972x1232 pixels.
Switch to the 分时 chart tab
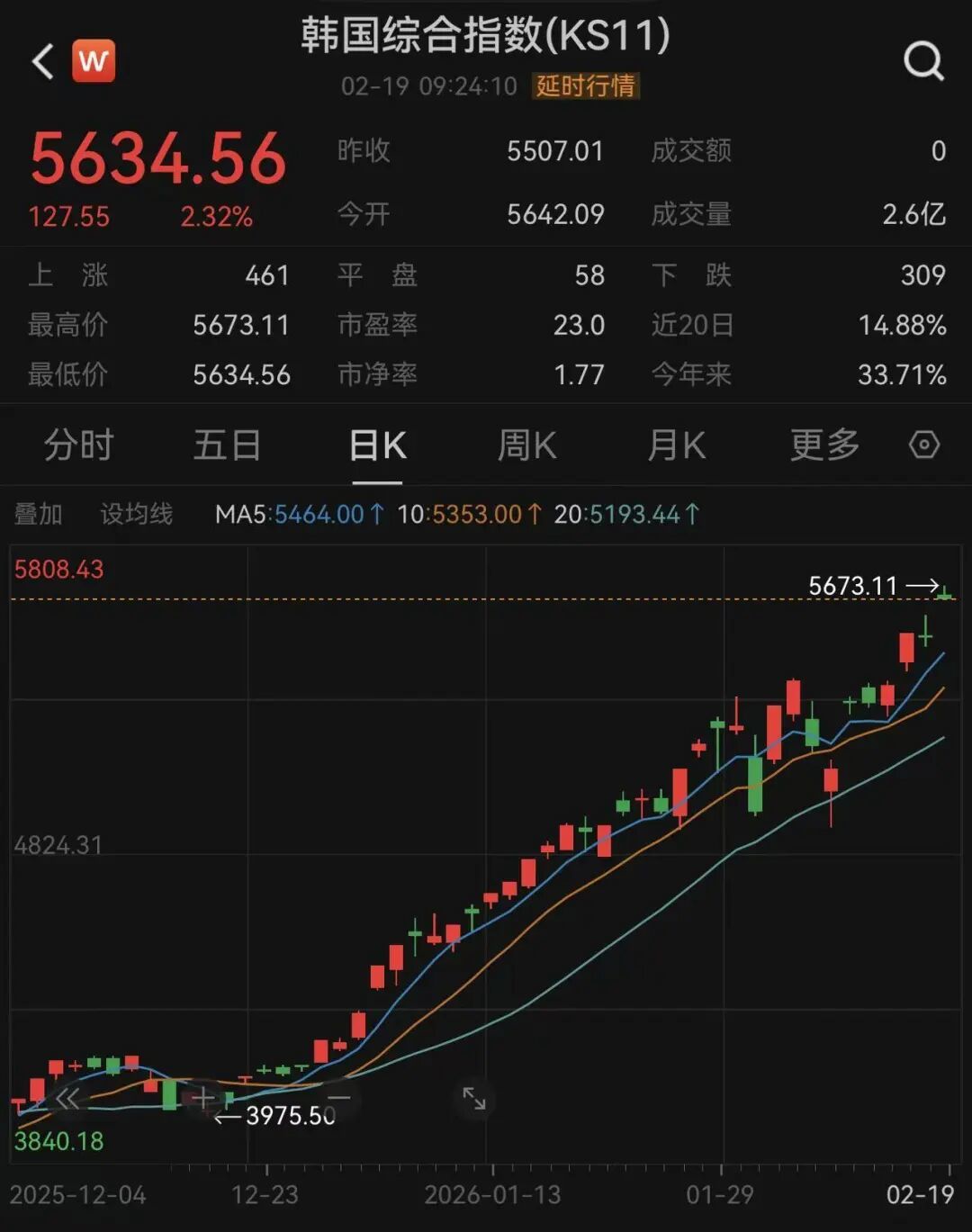[x=78, y=445]
